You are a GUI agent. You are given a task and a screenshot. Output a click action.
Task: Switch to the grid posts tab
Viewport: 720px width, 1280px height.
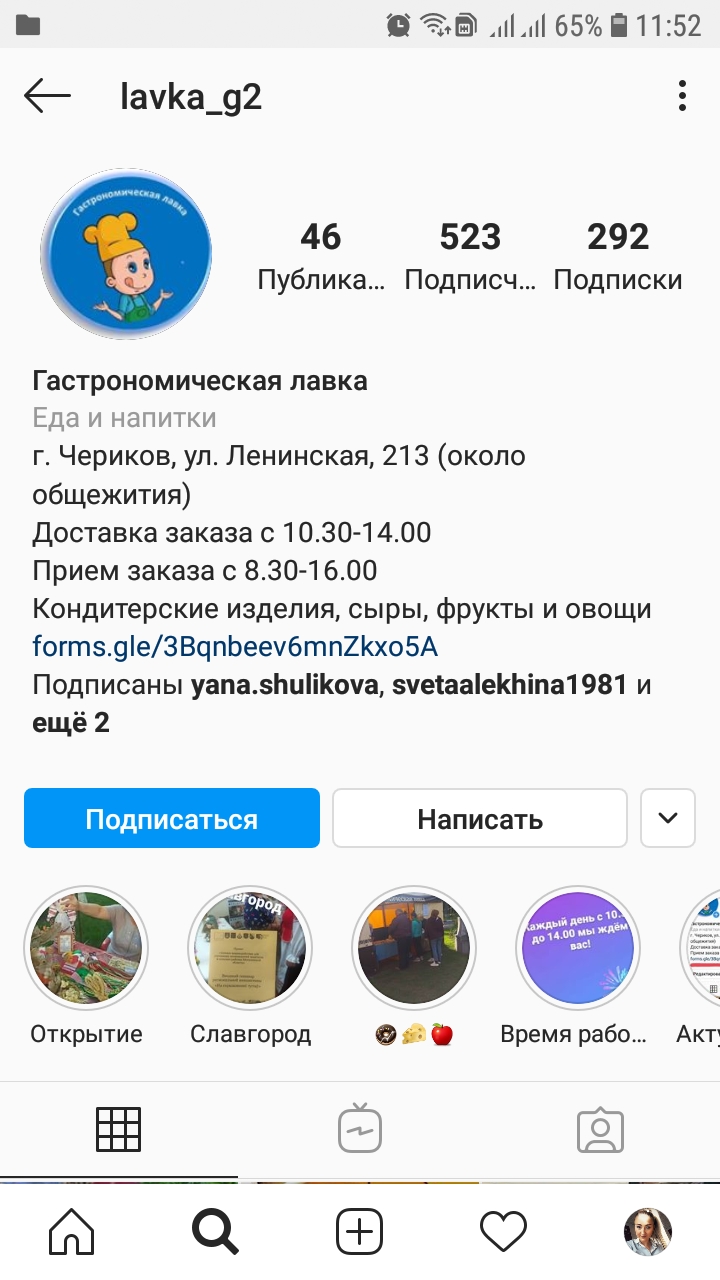click(118, 1129)
